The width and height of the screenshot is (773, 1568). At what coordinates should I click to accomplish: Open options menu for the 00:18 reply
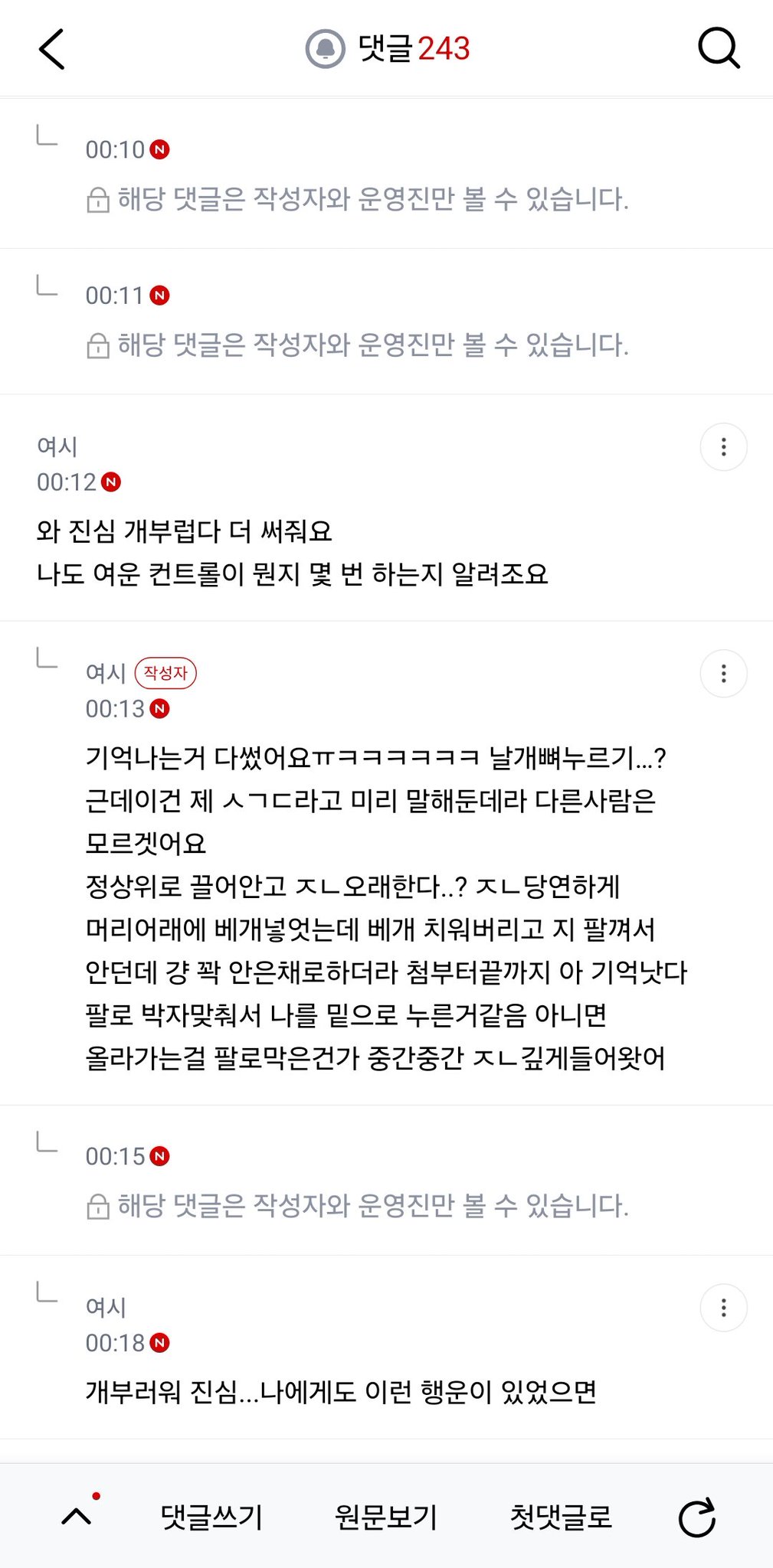[x=723, y=1308]
